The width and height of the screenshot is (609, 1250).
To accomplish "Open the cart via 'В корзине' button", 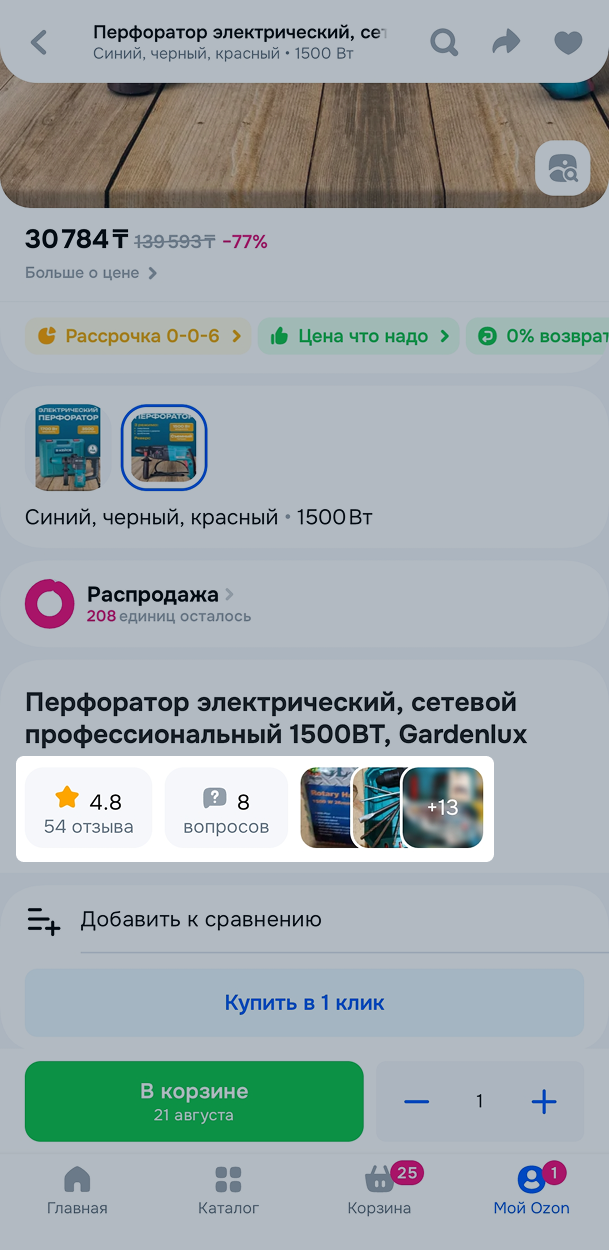I will [194, 1101].
